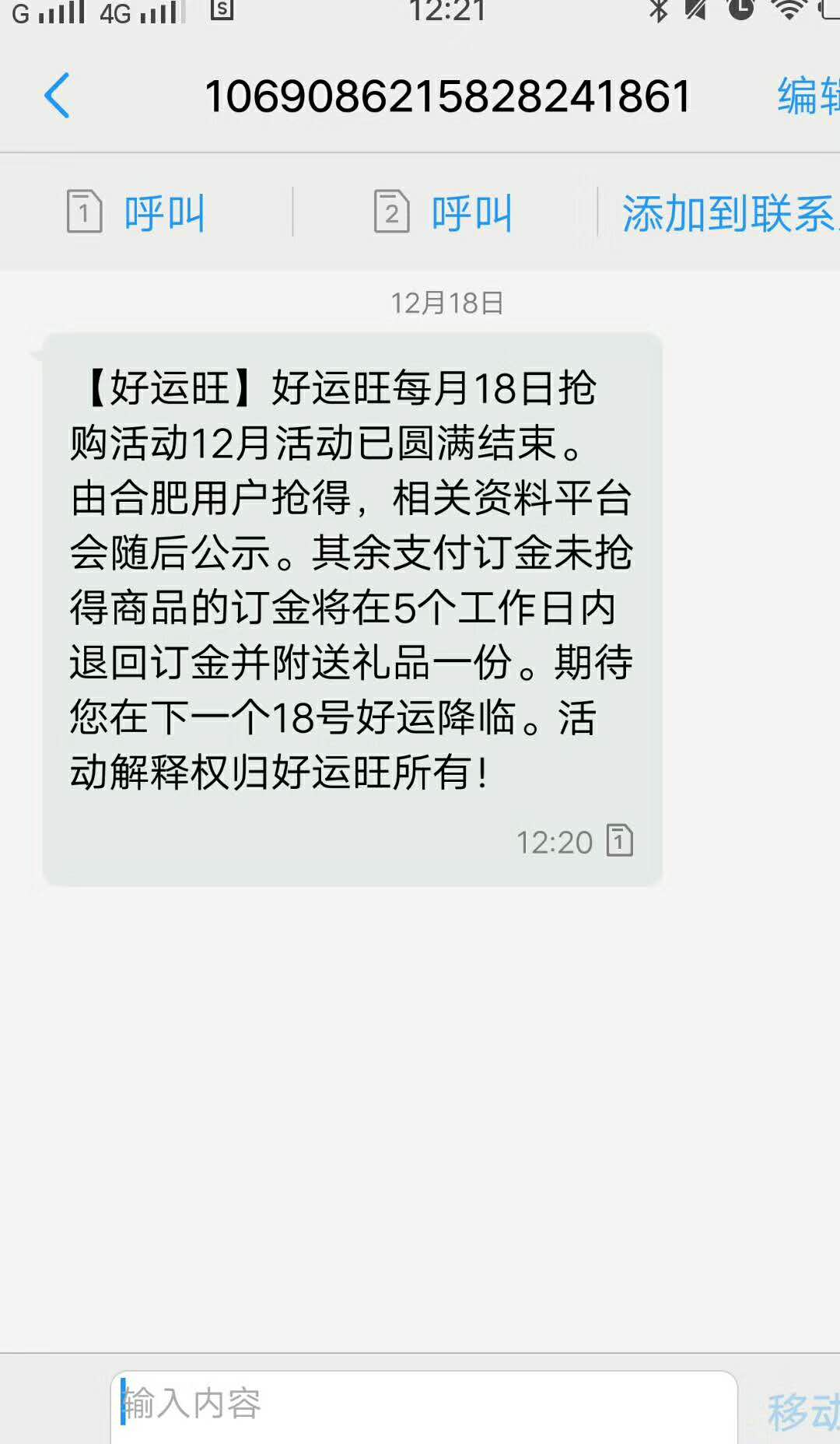The width and height of the screenshot is (840, 1444).
Task: Tap the 编辑 button in the header
Action: click(808, 96)
